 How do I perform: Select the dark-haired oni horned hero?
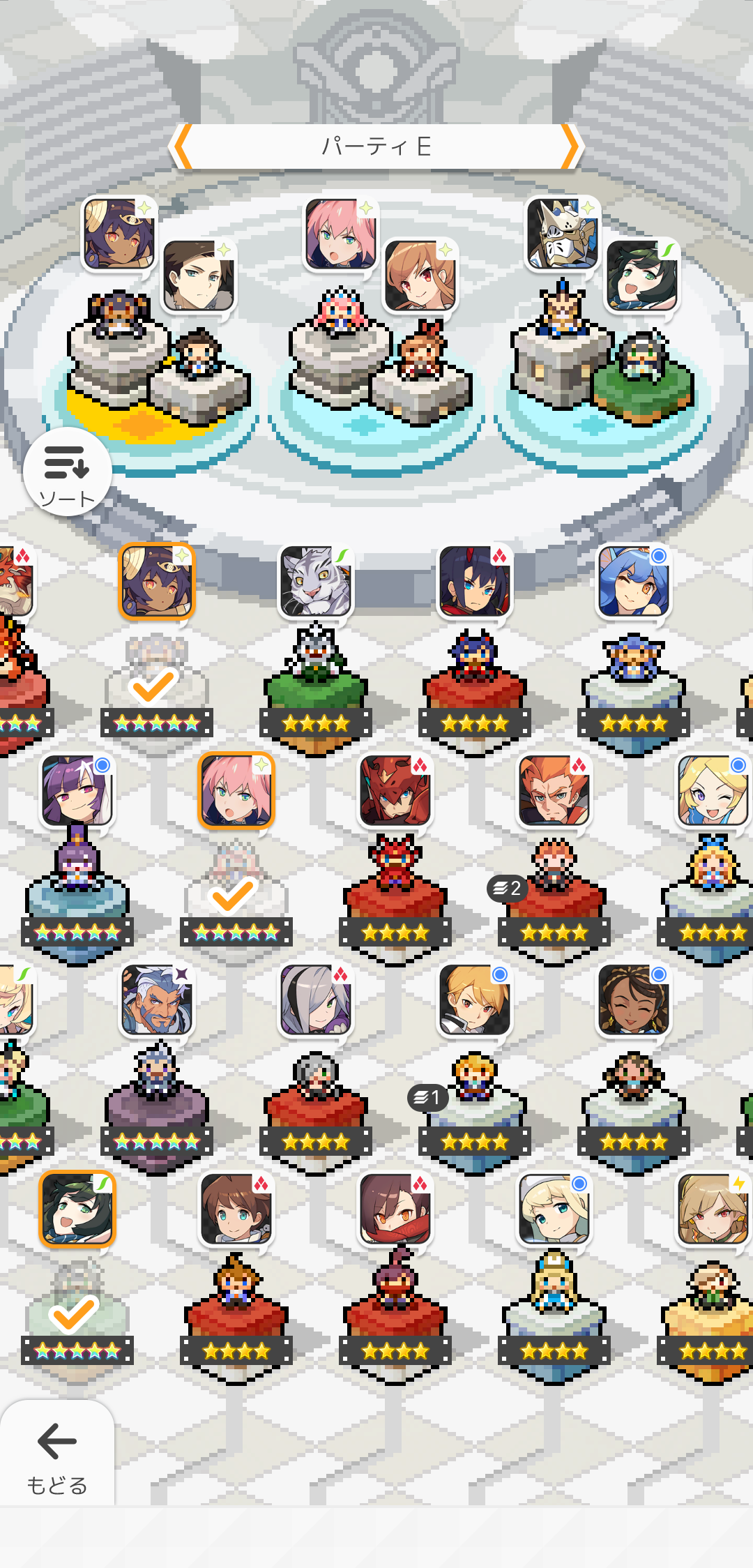coord(475,582)
